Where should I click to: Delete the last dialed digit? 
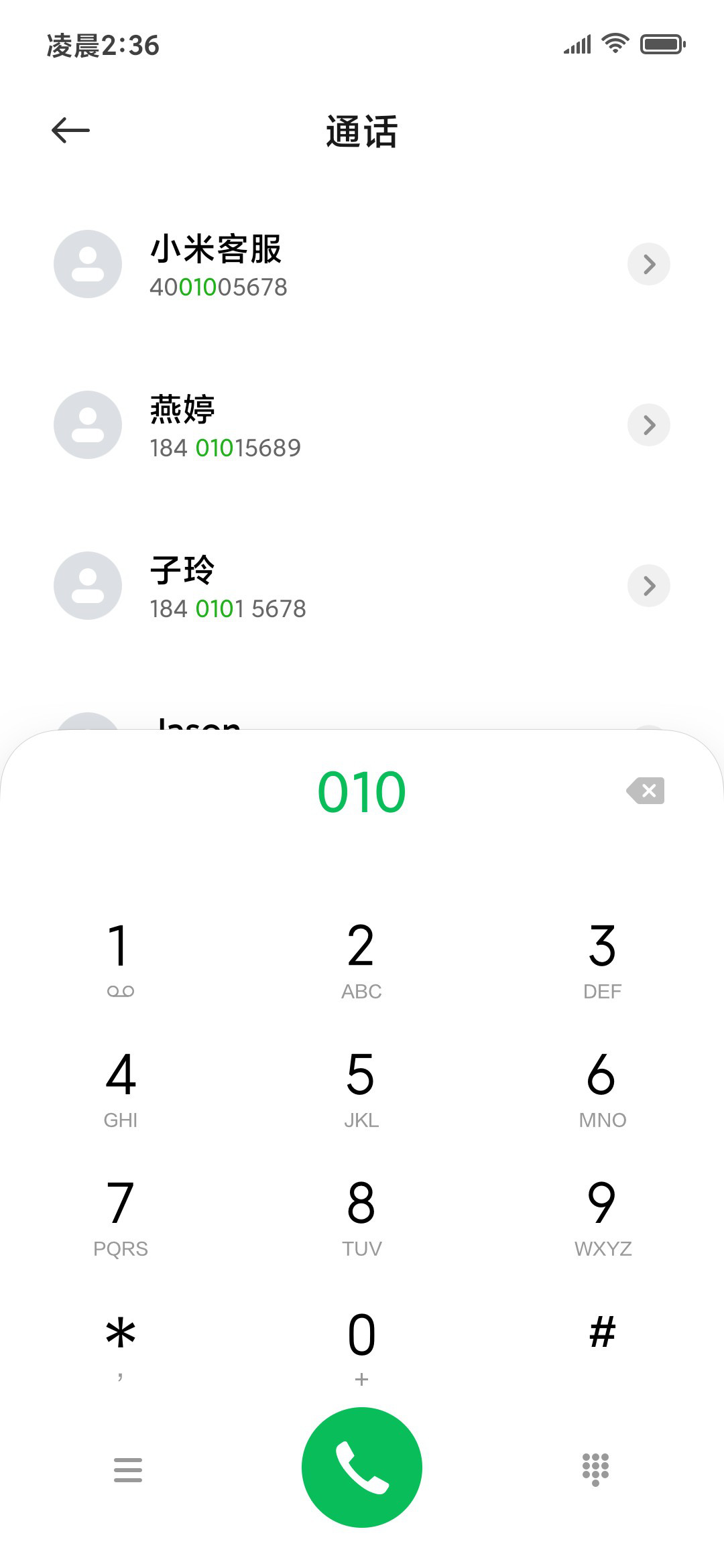646,791
